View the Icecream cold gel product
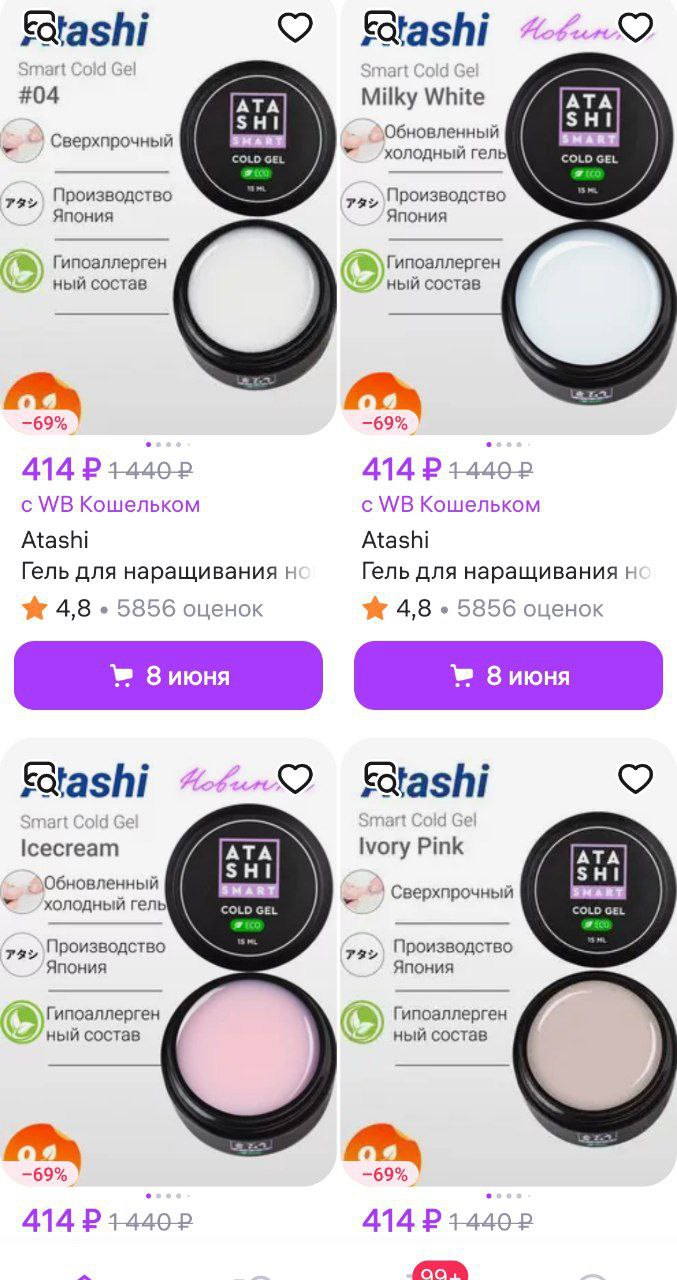 (x=168, y=962)
